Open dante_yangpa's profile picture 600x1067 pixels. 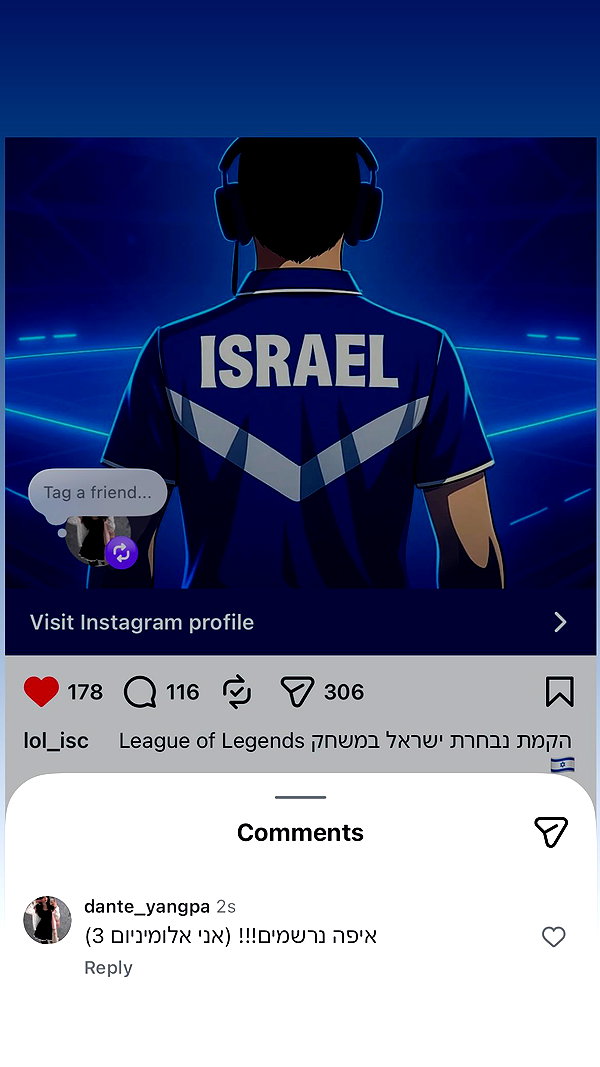(x=48, y=919)
